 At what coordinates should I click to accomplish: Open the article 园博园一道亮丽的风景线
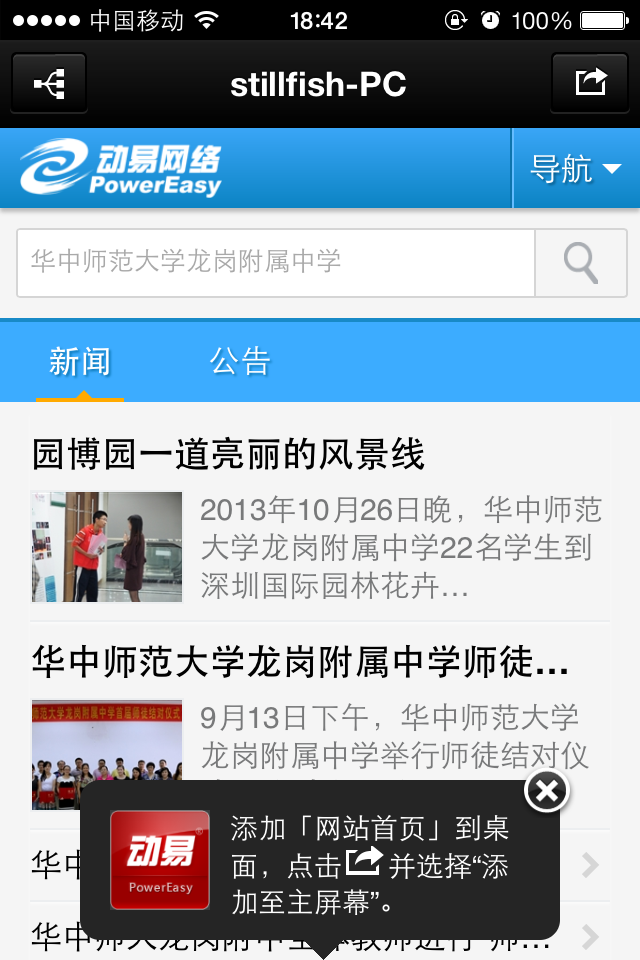click(x=228, y=455)
